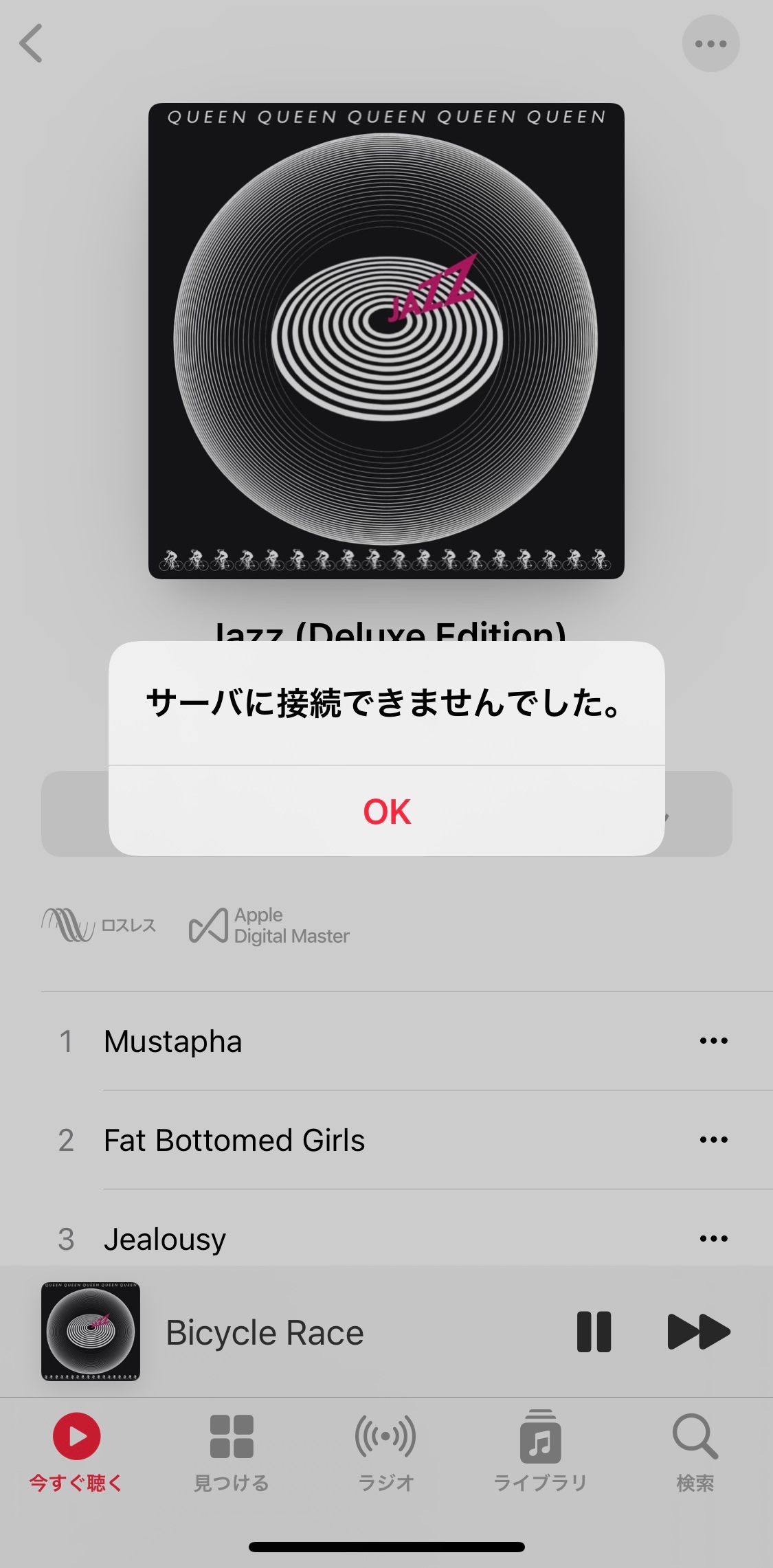This screenshot has height=1568, width=773.
Task: Skip to the next track
Action: pyautogui.click(x=697, y=1332)
